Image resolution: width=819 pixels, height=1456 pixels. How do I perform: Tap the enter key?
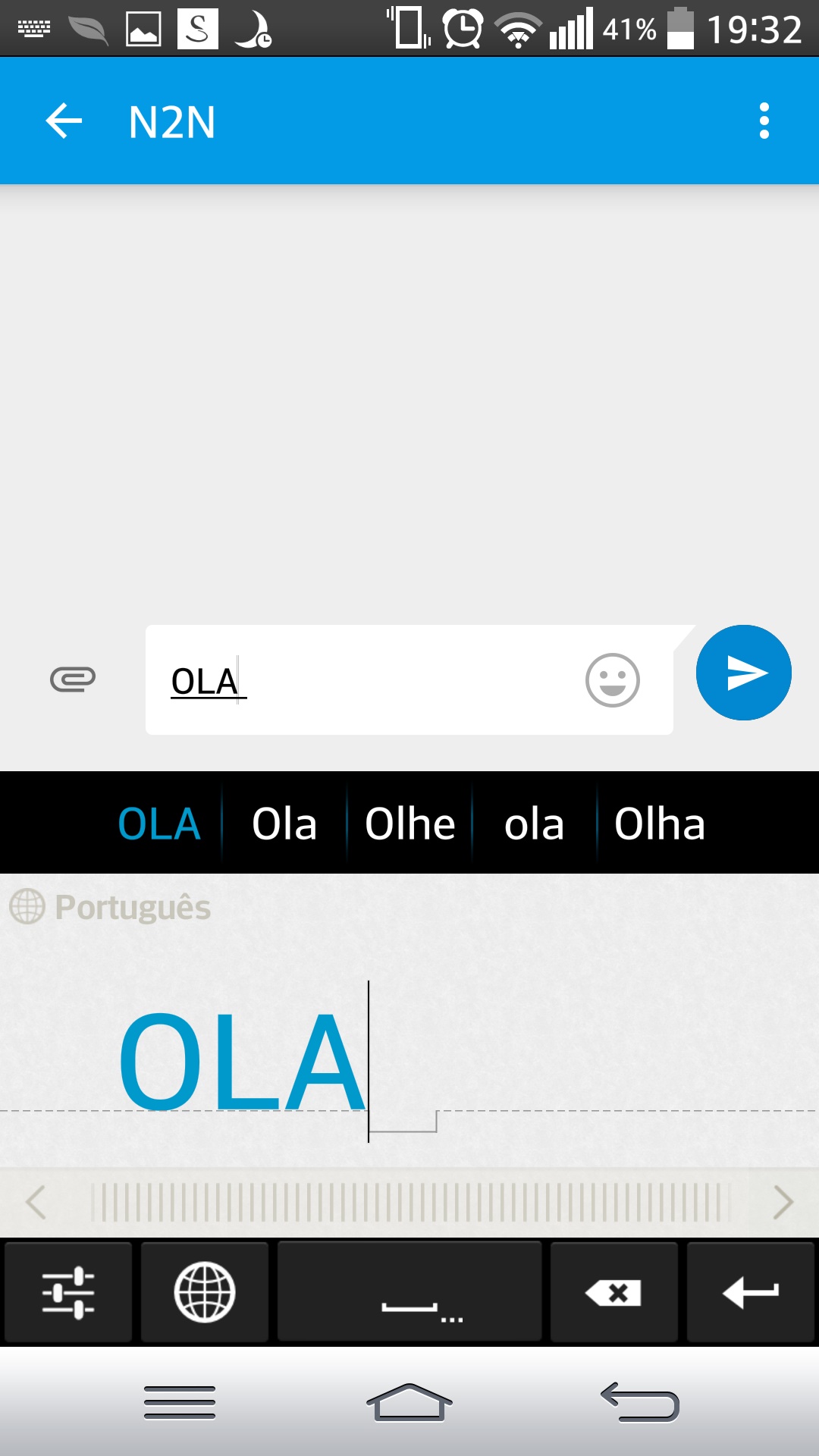[751, 1292]
